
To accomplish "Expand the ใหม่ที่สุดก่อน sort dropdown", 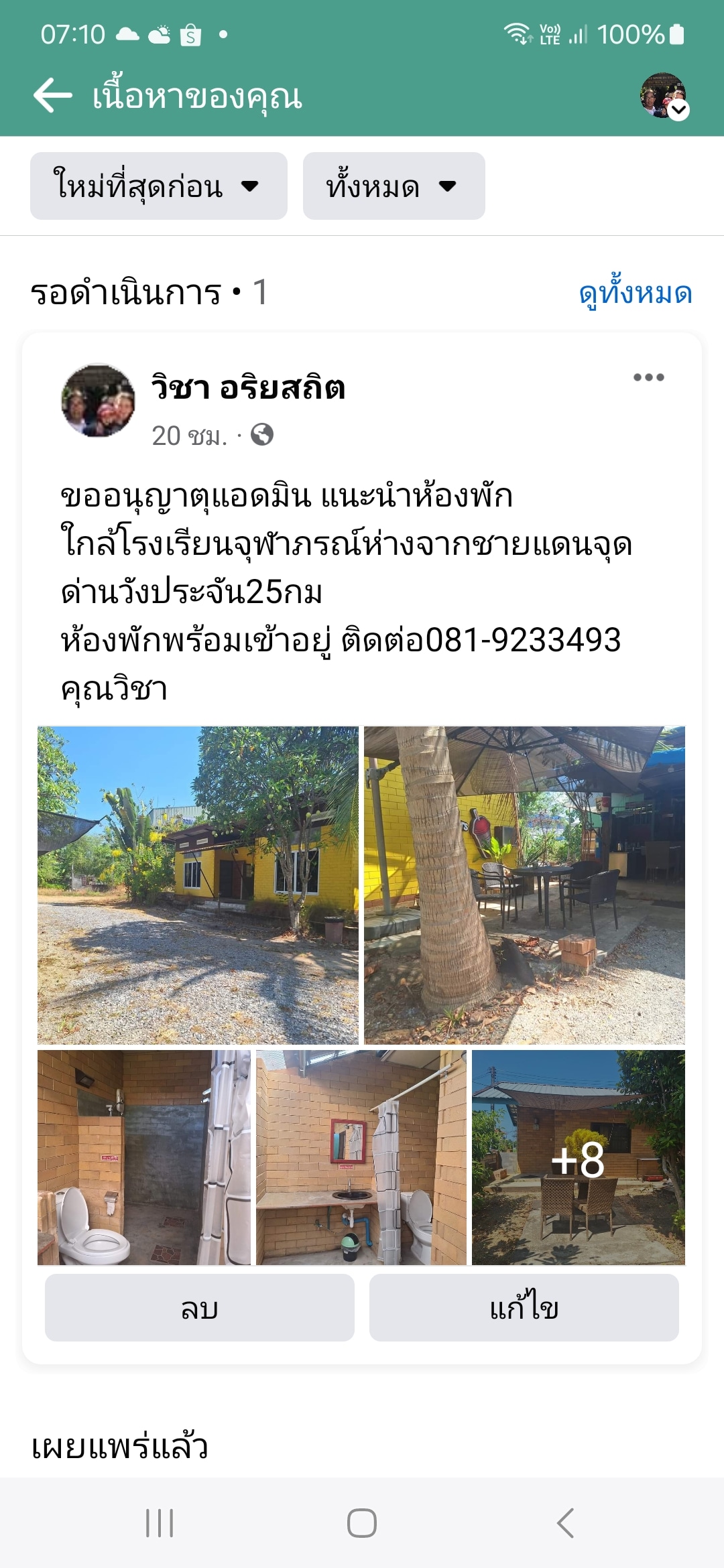I will [x=158, y=186].
